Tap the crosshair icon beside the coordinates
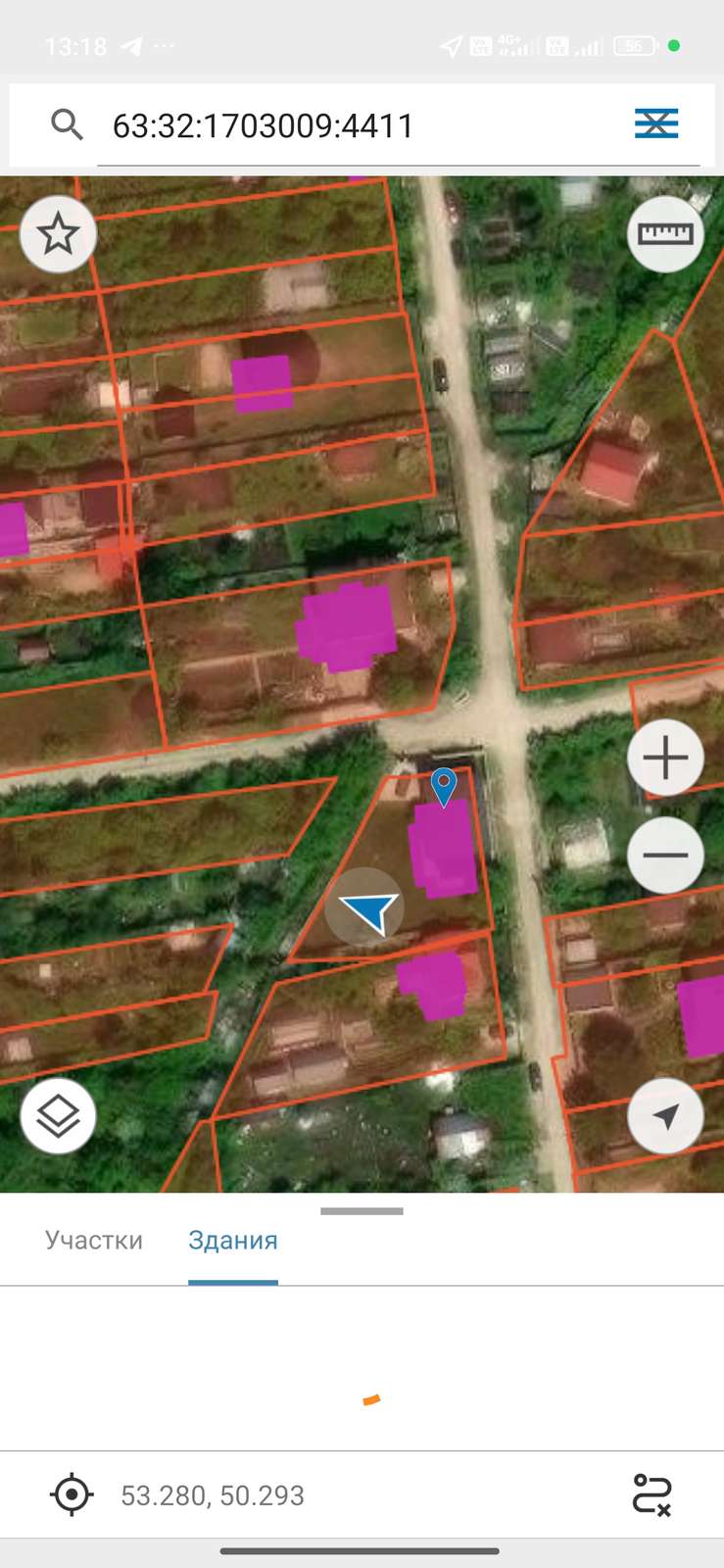The height and width of the screenshot is (1568, 724). pyautogui.click(x=72, y=1494)
